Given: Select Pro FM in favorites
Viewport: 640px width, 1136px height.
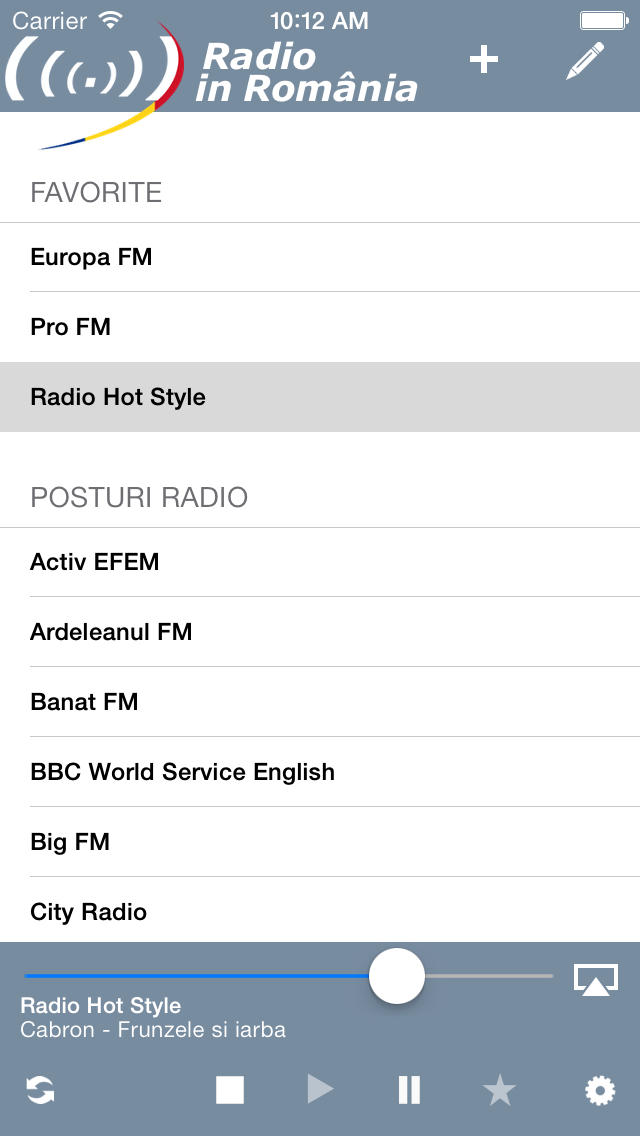Looking at the screenshot, I should (x=320, y=327).
